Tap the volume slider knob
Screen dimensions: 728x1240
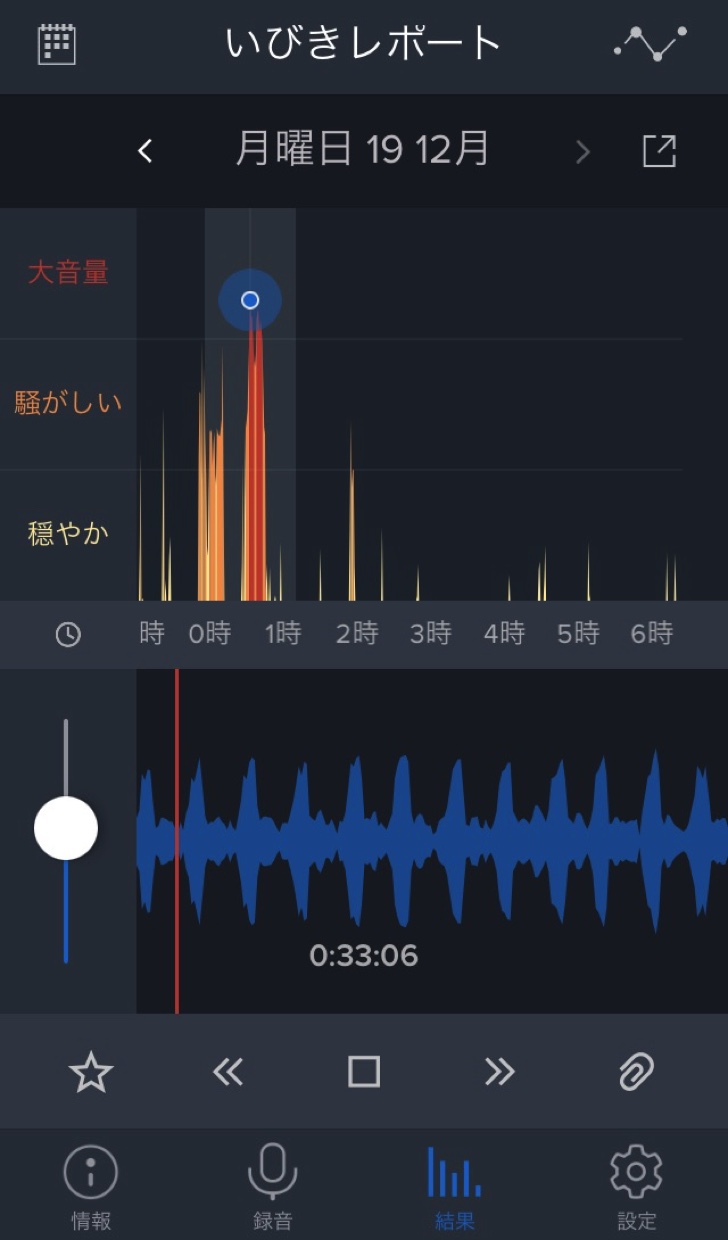pos(66,828)
